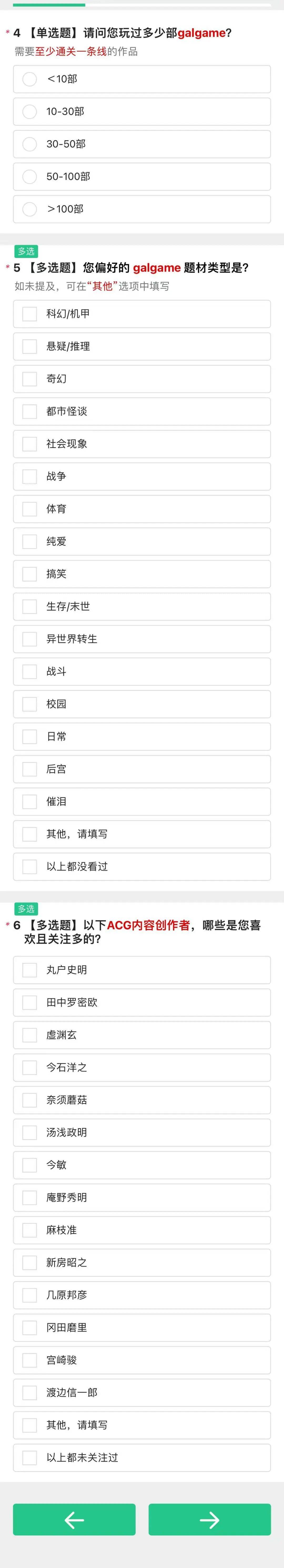Tick the 悬疑/推理 checkbox
This screenshot has width=284, height=1568.
(30, 346)
